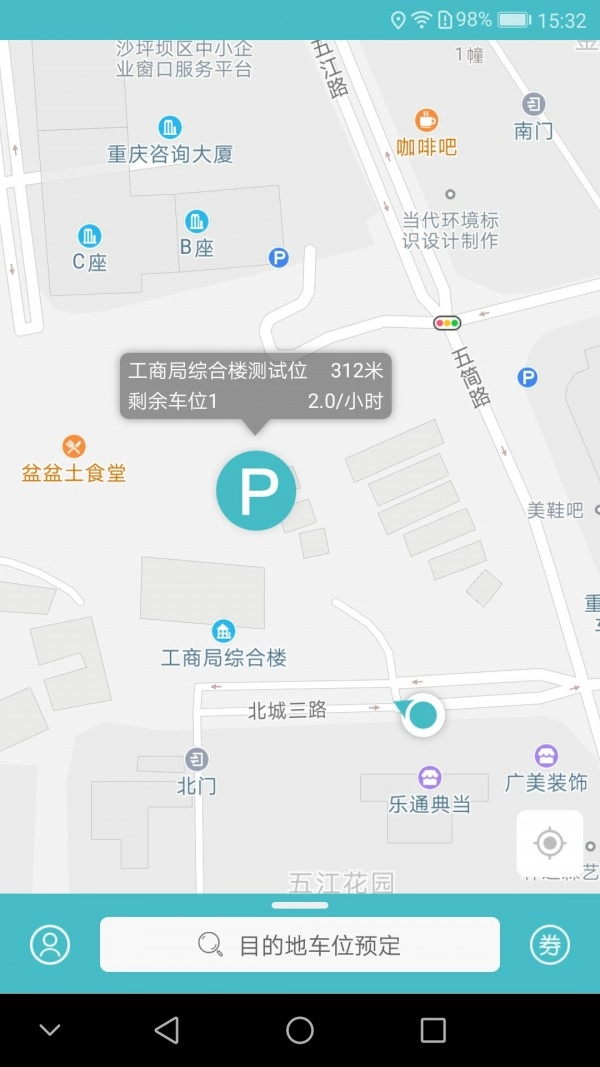Screen dimensions: 600x1067
Task: Recenter map on my location
Action: [x=549, y=844]
